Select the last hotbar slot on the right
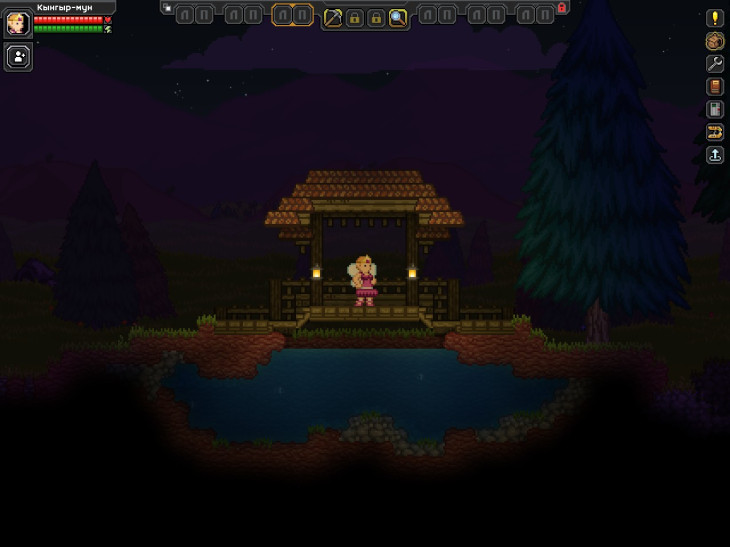This screenshot has width=730, height=547. [545, 15]
